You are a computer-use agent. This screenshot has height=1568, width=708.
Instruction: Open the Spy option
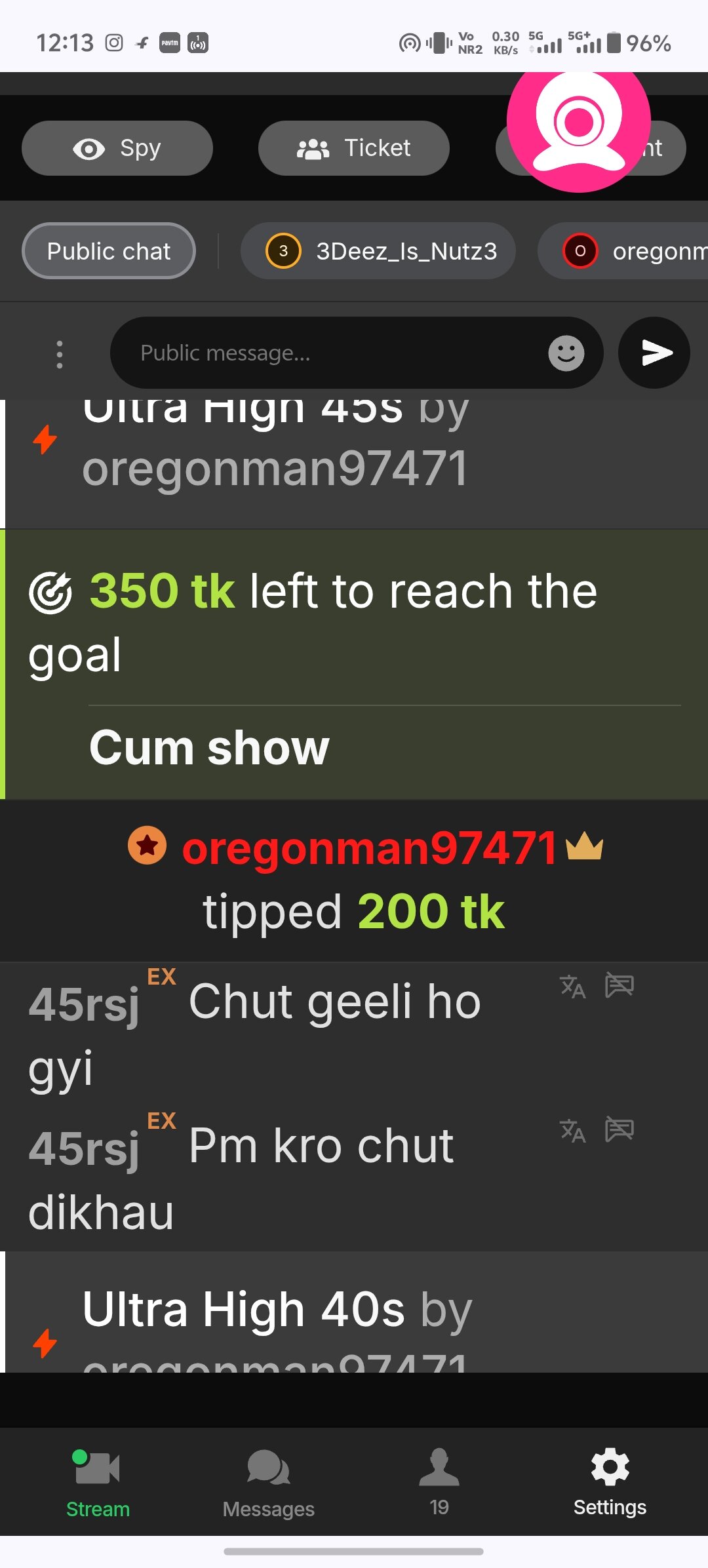[117, 148]
